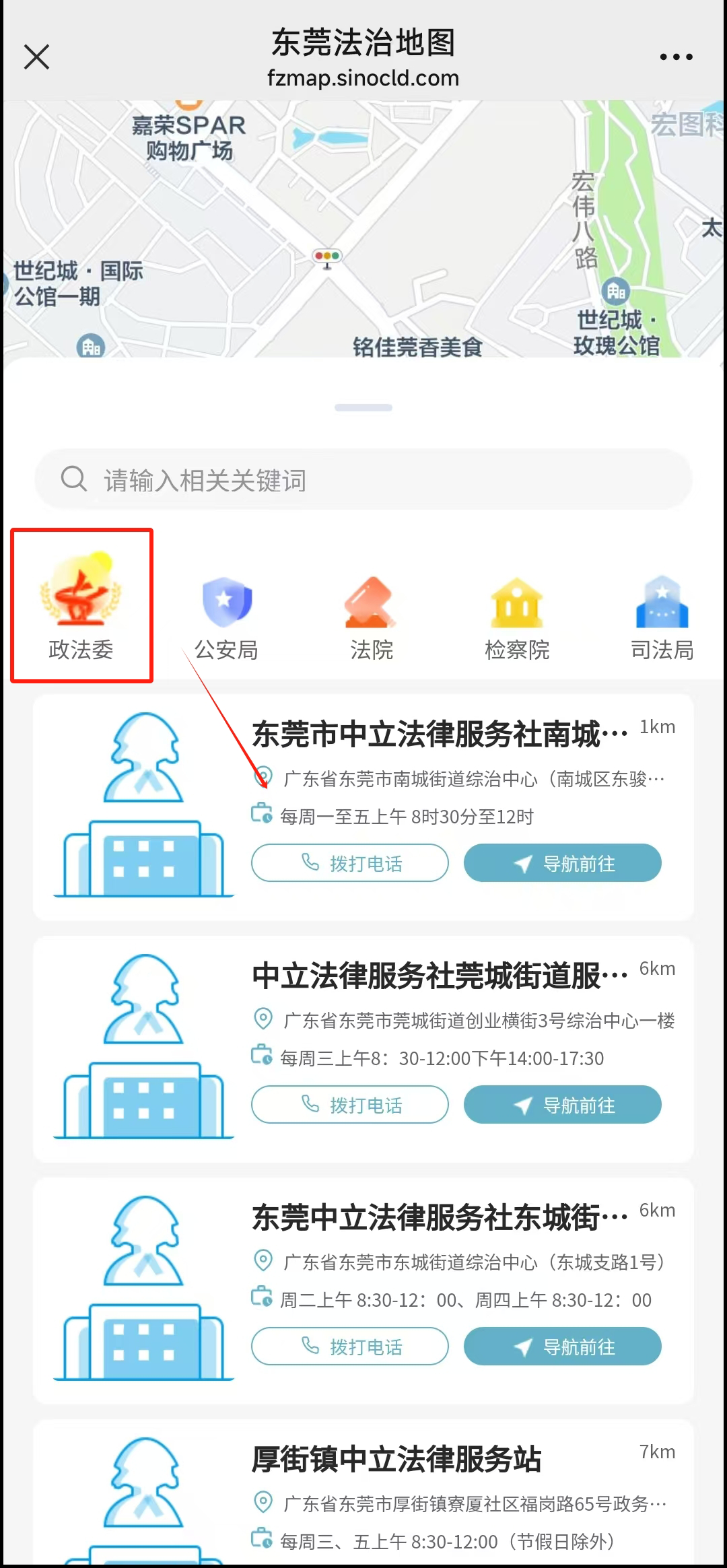Open 东莞市中立法律服务社南城 card
Viewport: 727px width, 1568px height.
(439, 735)
